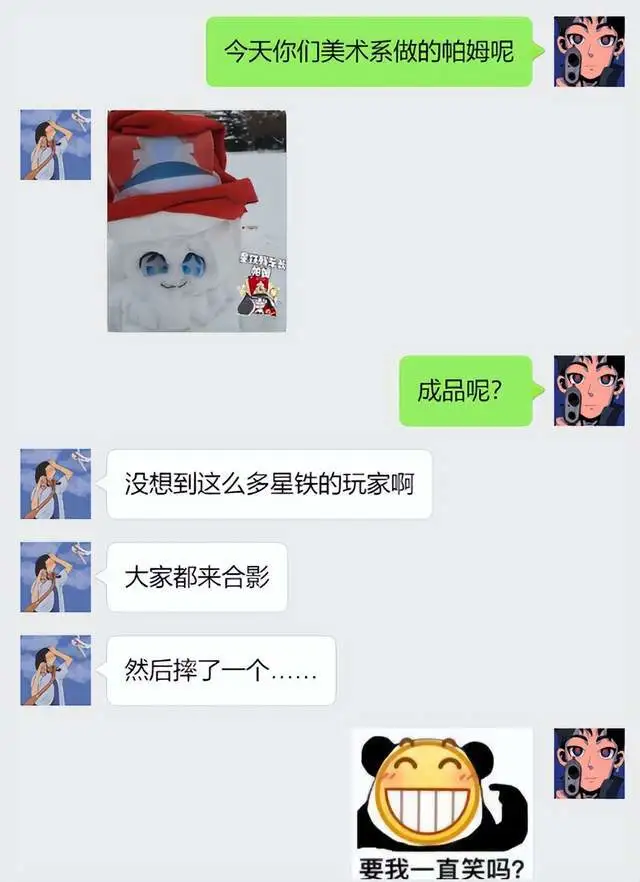Tap the avatar next to "今天你们美术系做的帕姆呢"
The height and width of the screenshot is (882, 640).
tap(589, 51)
